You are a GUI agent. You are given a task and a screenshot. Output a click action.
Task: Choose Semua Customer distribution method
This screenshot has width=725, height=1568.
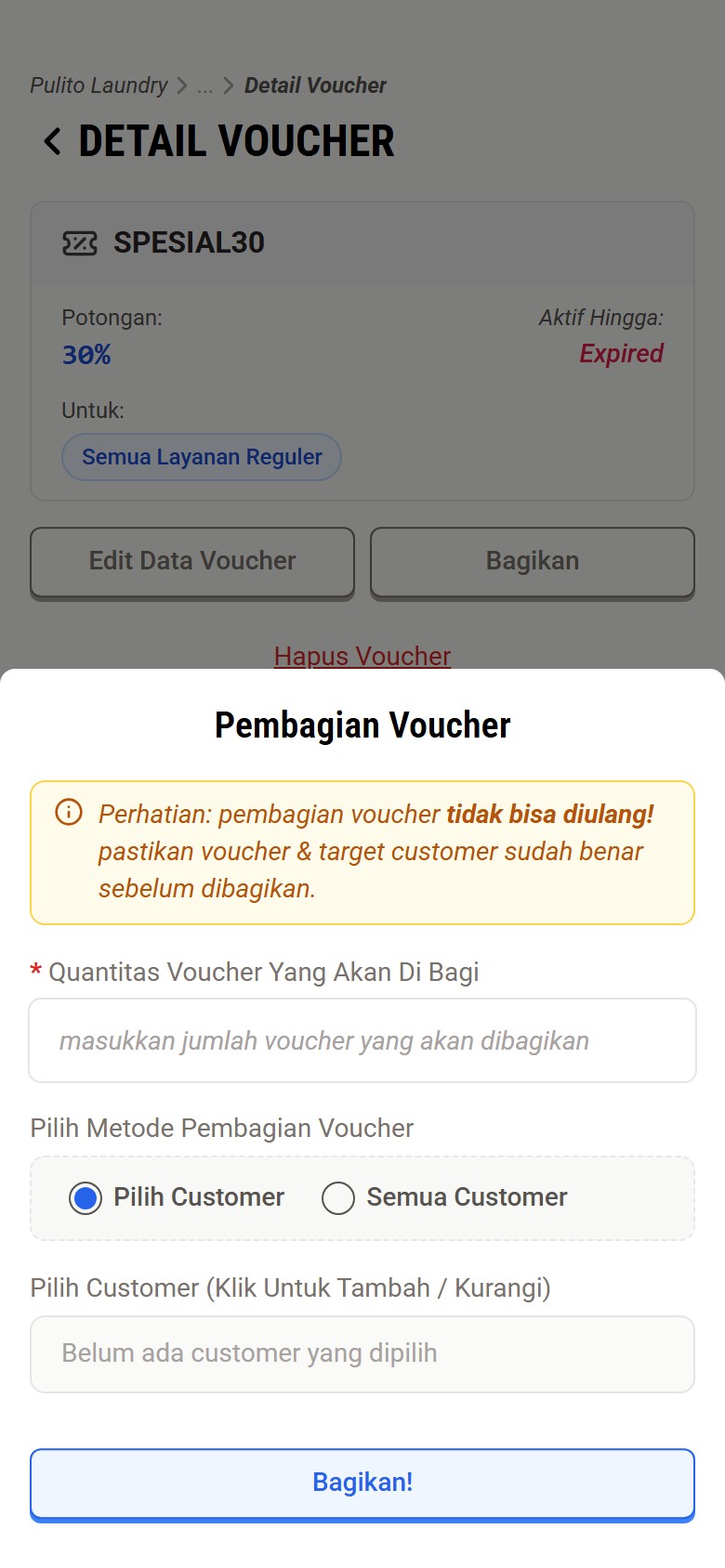[338, 1197]
